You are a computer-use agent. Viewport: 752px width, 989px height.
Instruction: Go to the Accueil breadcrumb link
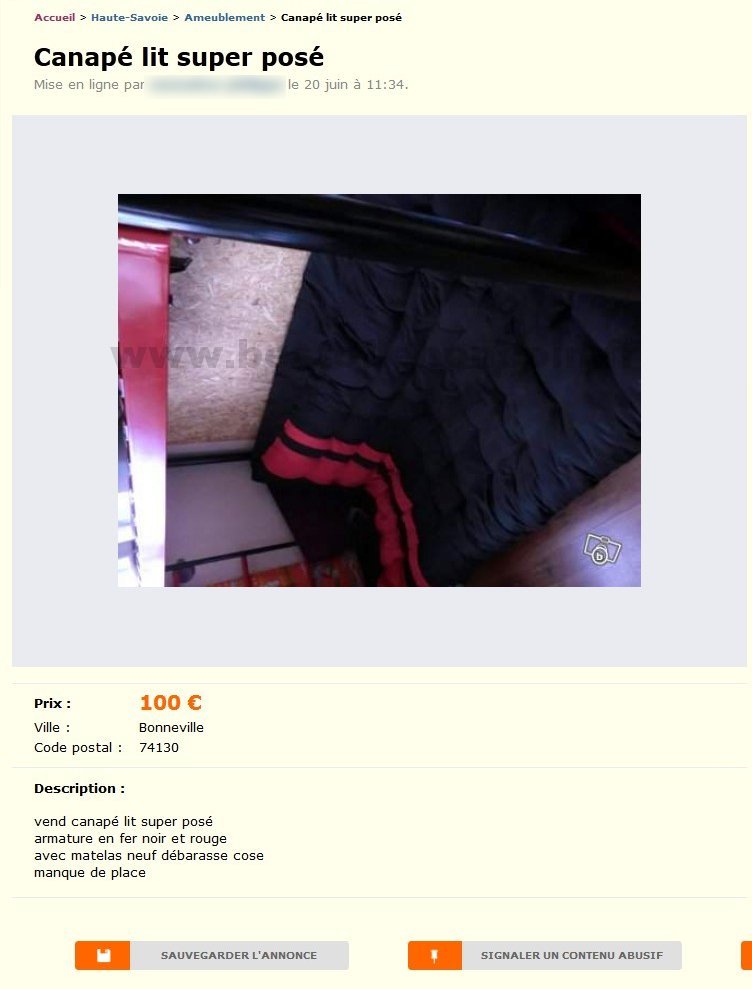(54, 18)
